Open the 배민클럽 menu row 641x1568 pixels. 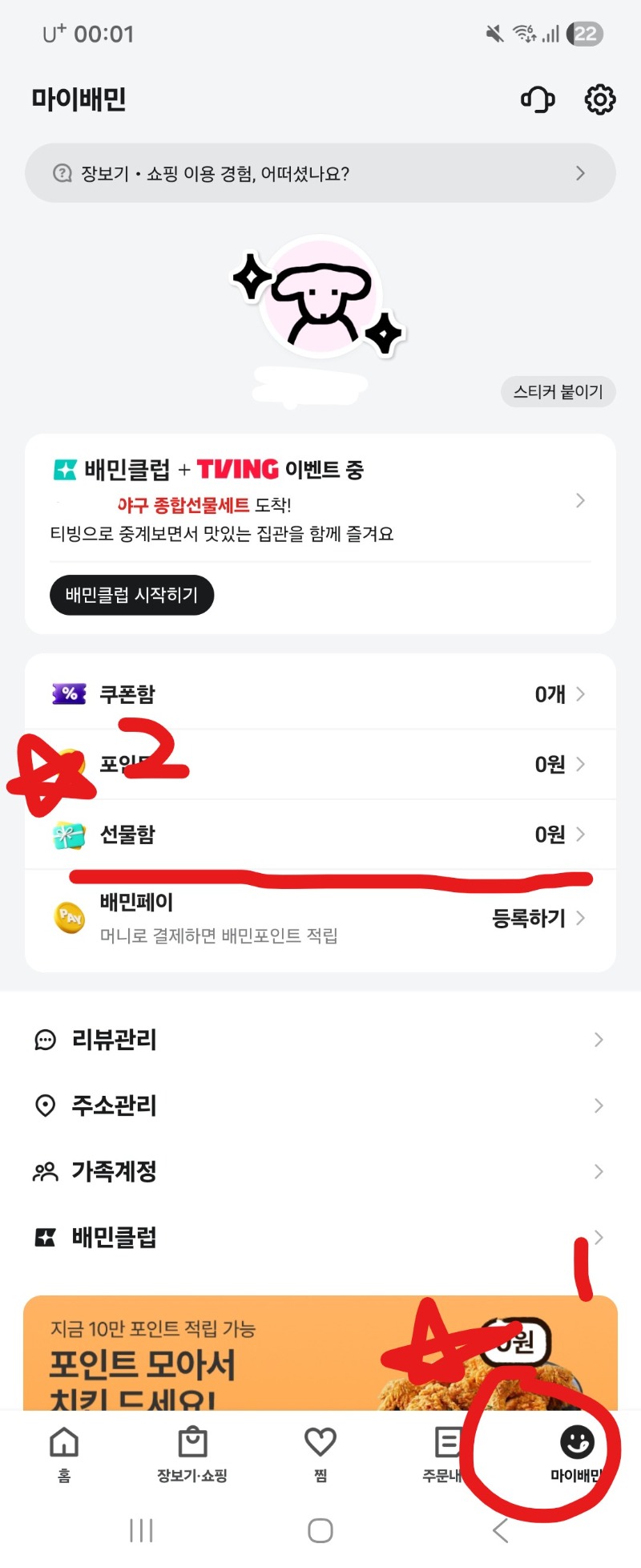pos(320,1237)
